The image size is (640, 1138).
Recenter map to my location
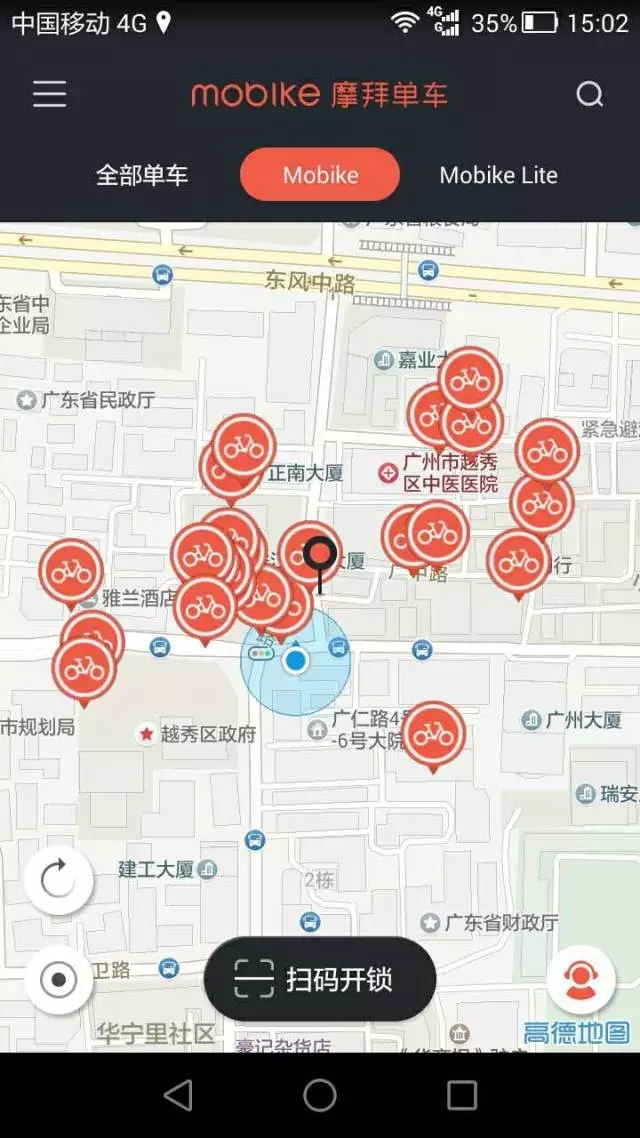pyautogui.click(x=58, y=981)
